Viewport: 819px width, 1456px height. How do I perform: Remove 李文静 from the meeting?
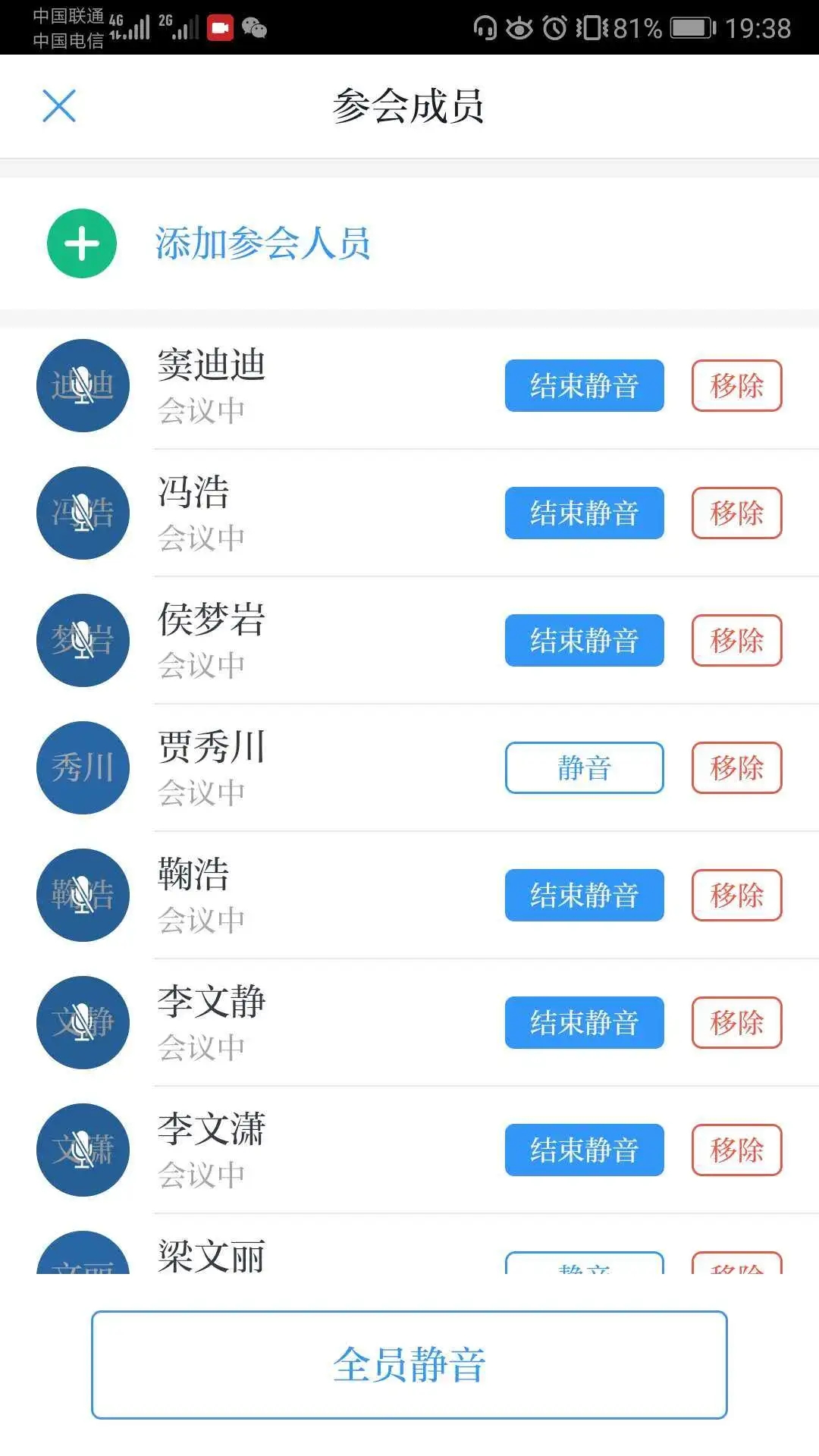coord(736,1023)
